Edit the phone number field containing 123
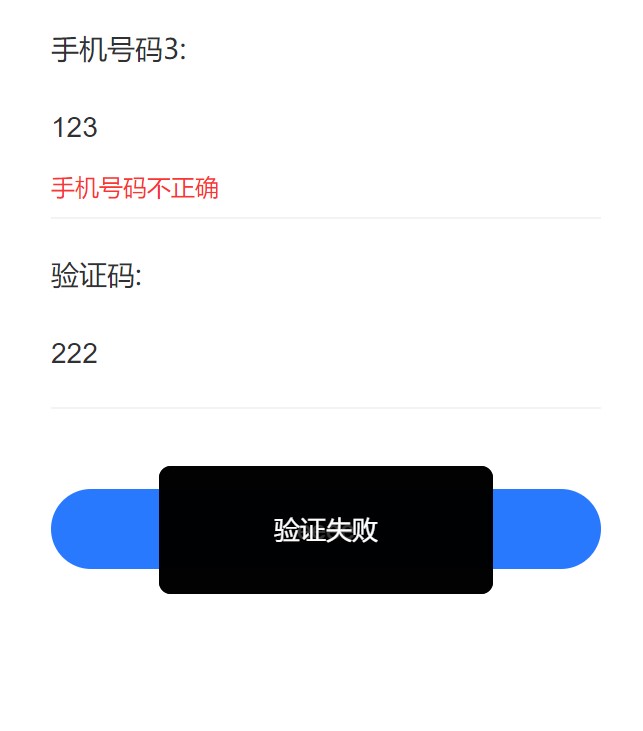Screen dimensions: 643x731 click(x=325, y=128)
